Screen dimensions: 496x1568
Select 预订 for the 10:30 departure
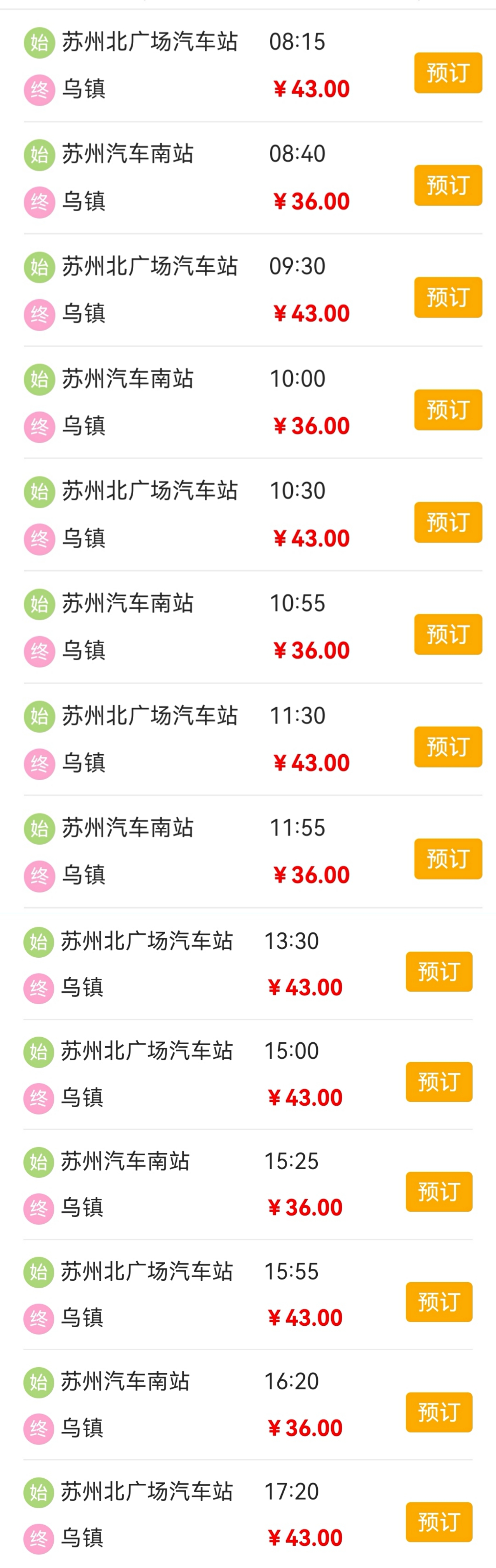[448, 522]
